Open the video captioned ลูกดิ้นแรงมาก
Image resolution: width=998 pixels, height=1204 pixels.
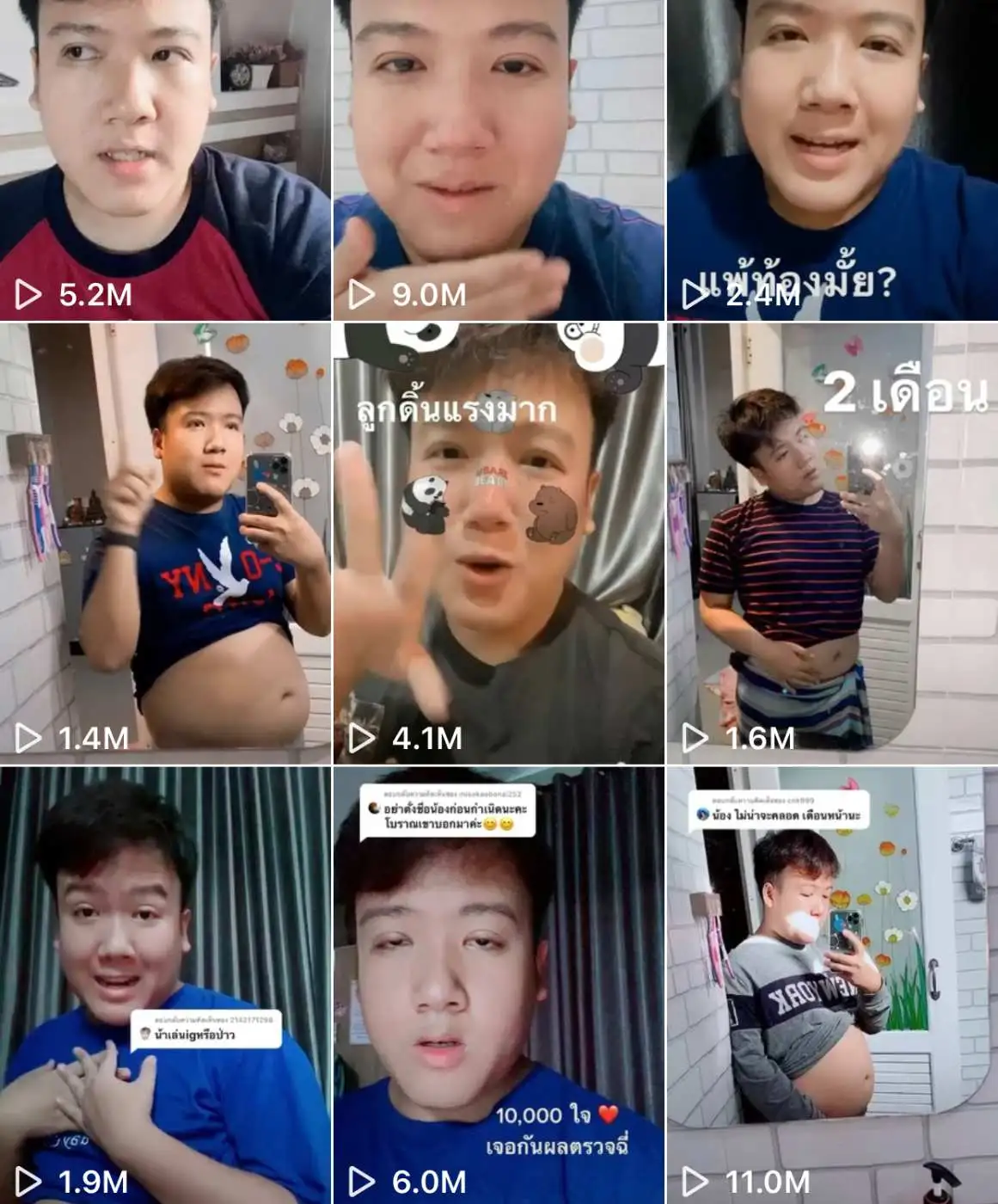coord(499,544)
